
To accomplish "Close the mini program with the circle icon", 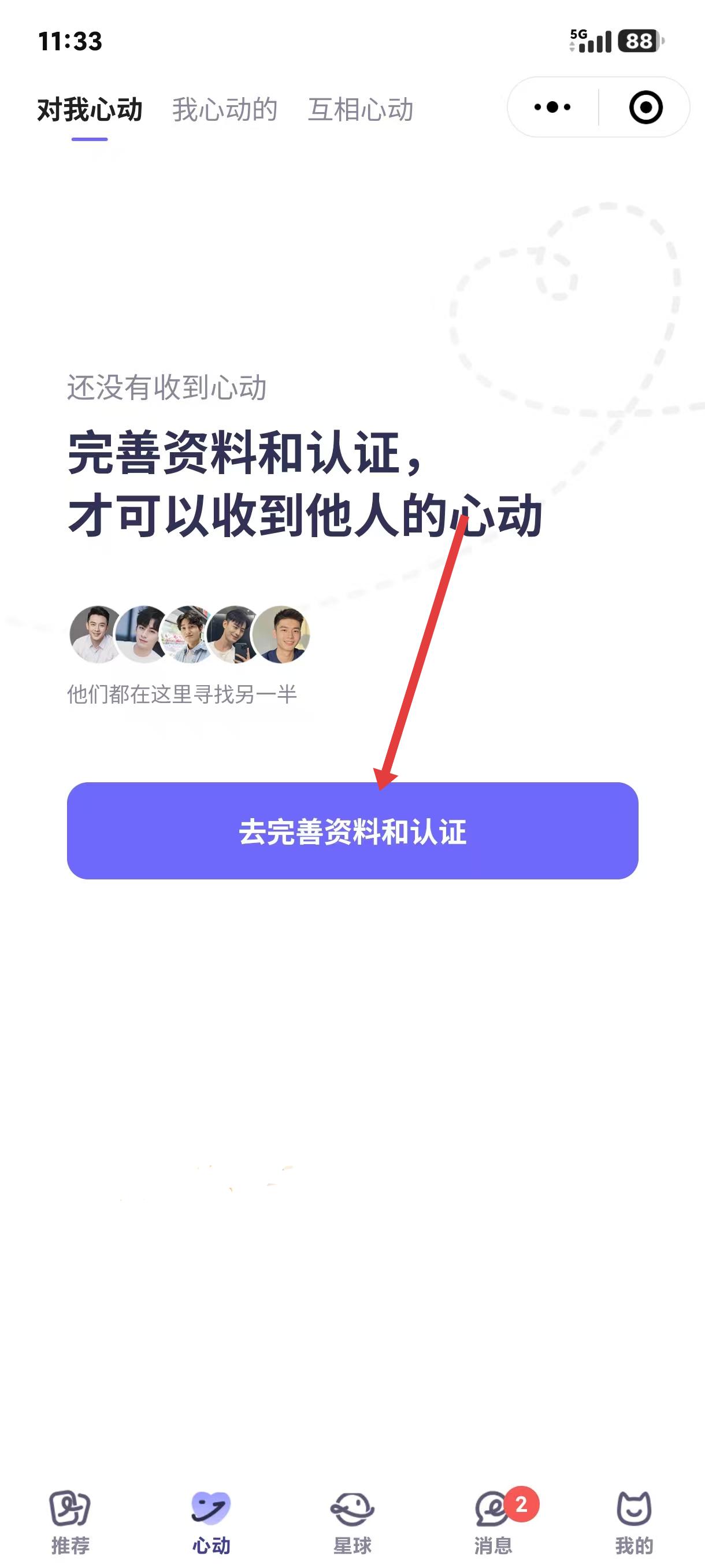I will click(x=645, y=107).
